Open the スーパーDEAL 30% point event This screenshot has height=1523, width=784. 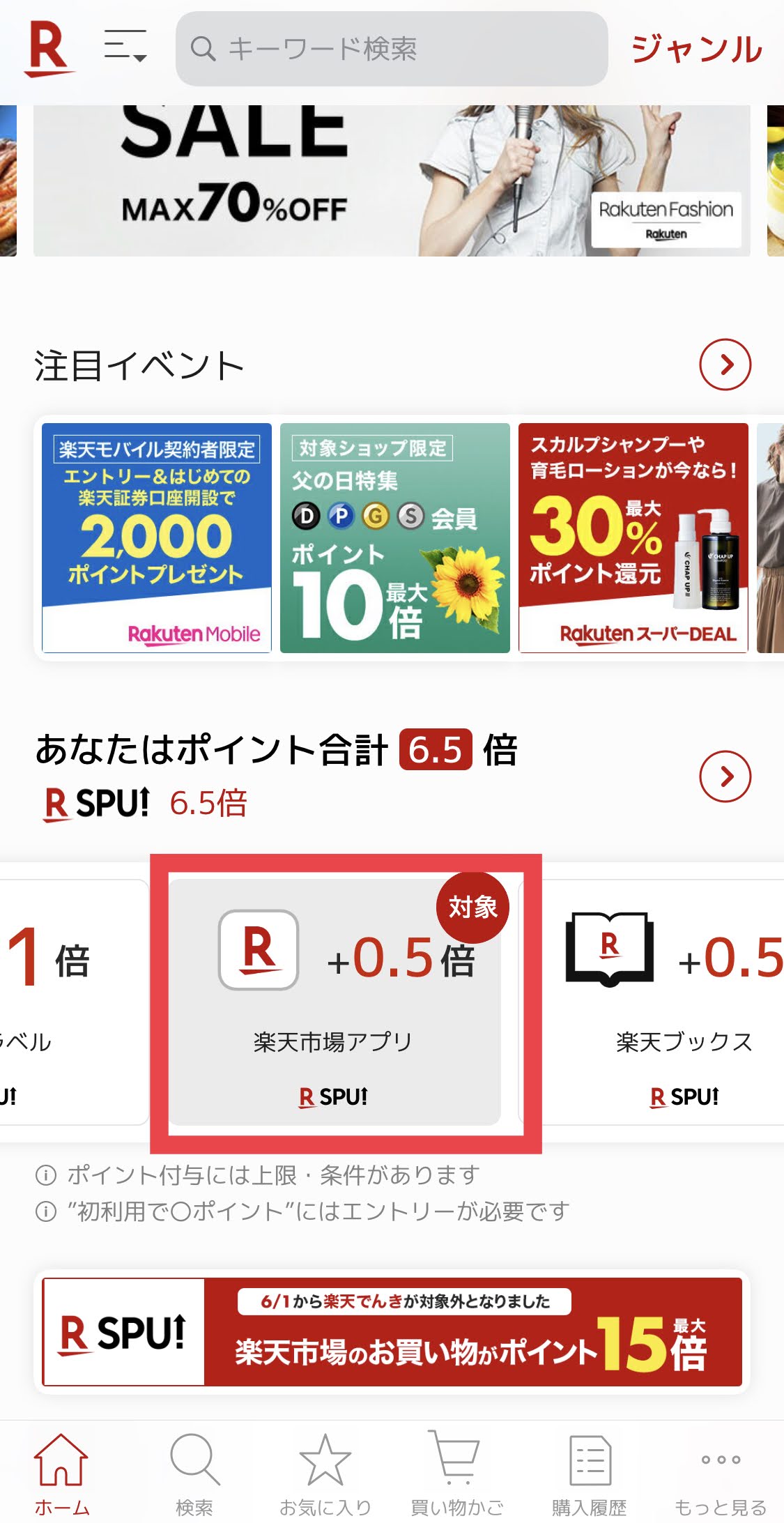(633, 537)
